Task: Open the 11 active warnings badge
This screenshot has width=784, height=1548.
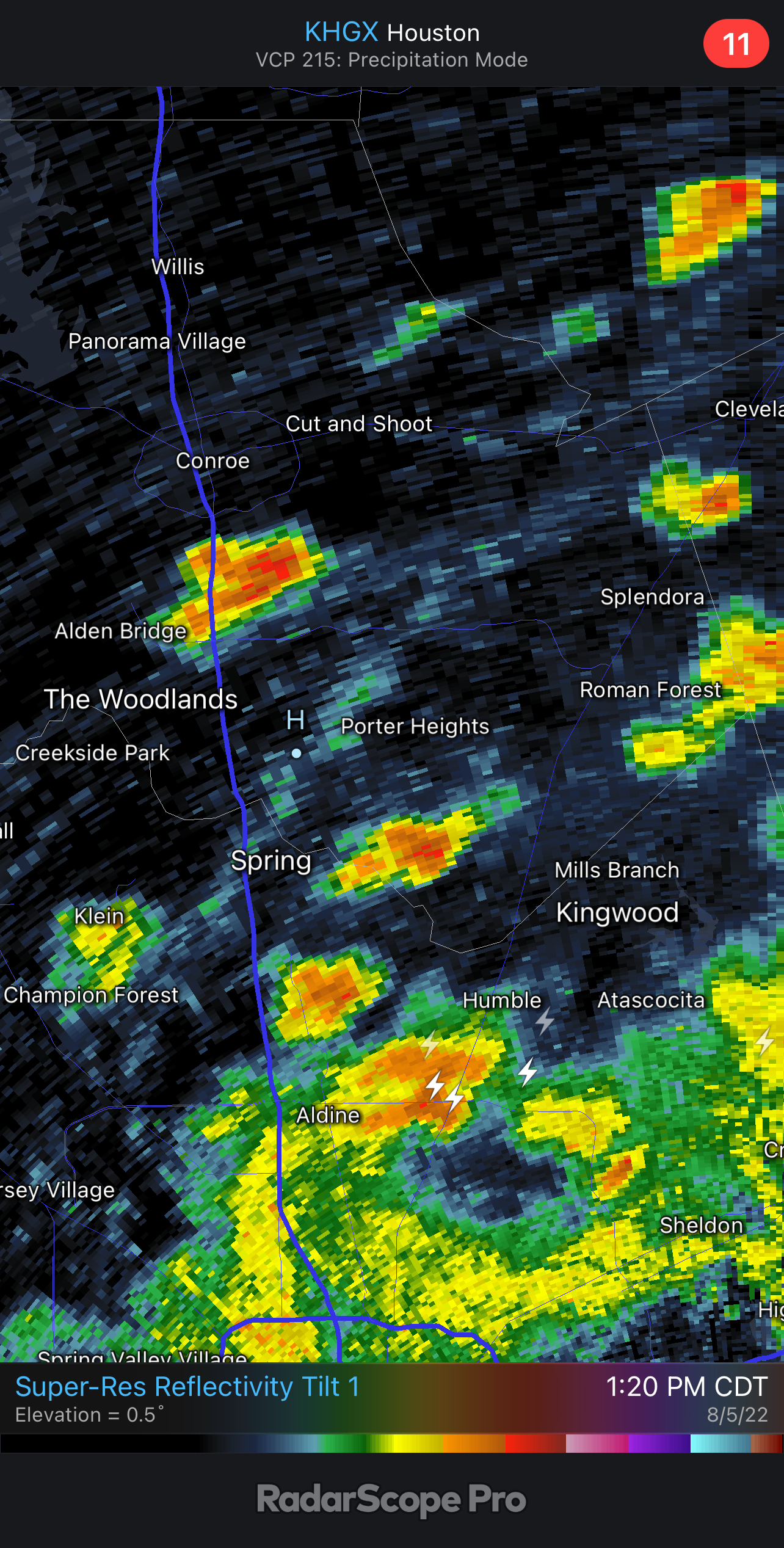Action: click(736, 44)
